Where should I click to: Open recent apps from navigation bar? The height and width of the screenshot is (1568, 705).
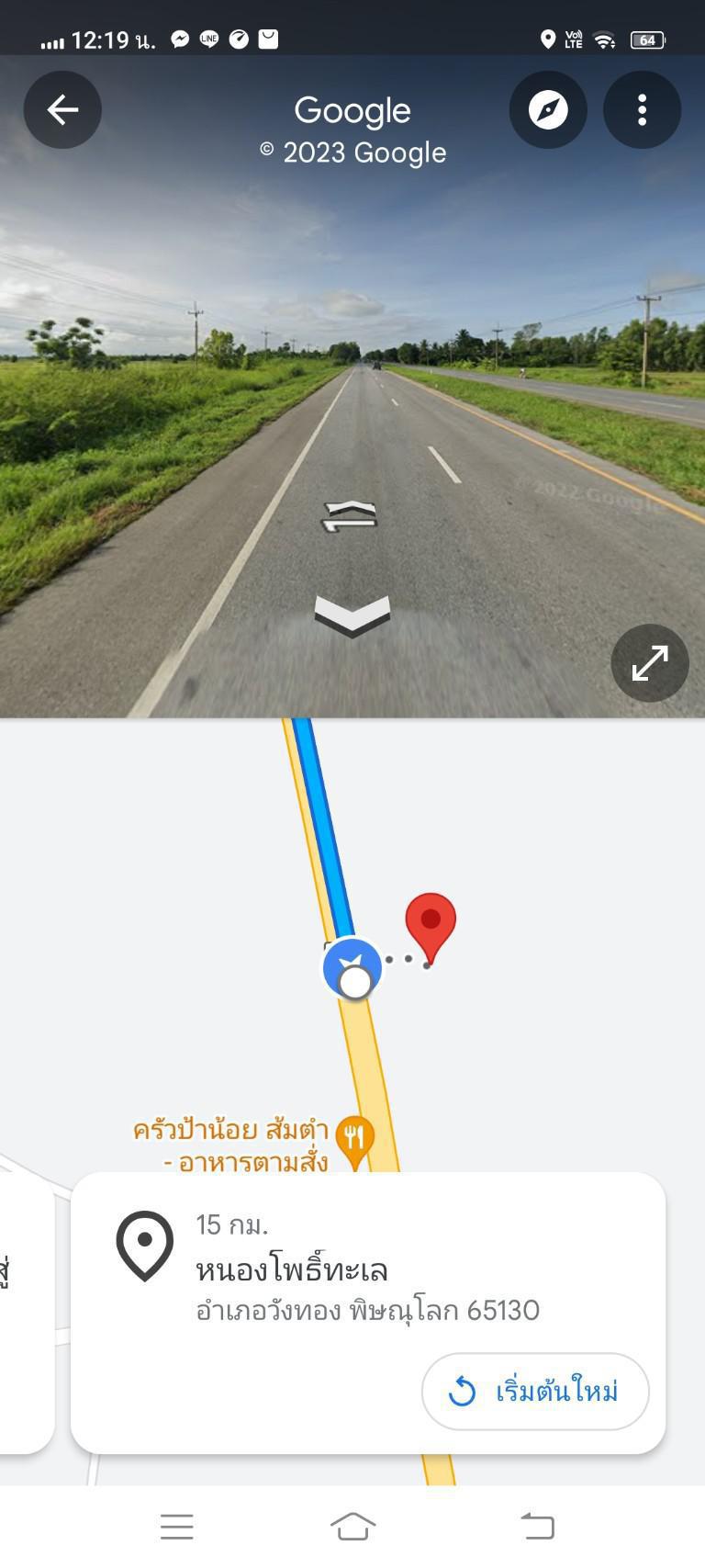point(177,1527)
